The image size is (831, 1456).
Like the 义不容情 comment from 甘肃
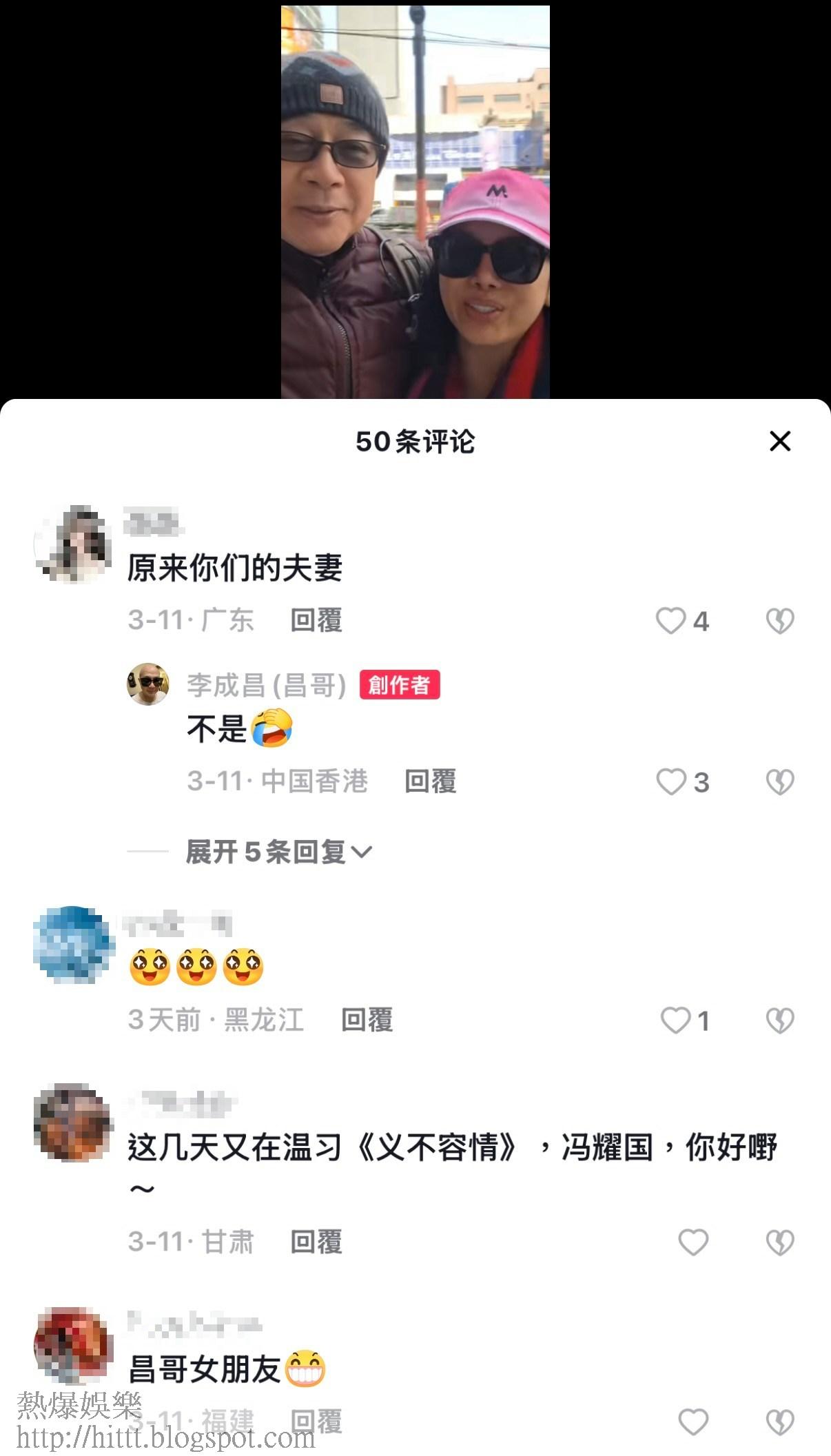[693, 1242]
